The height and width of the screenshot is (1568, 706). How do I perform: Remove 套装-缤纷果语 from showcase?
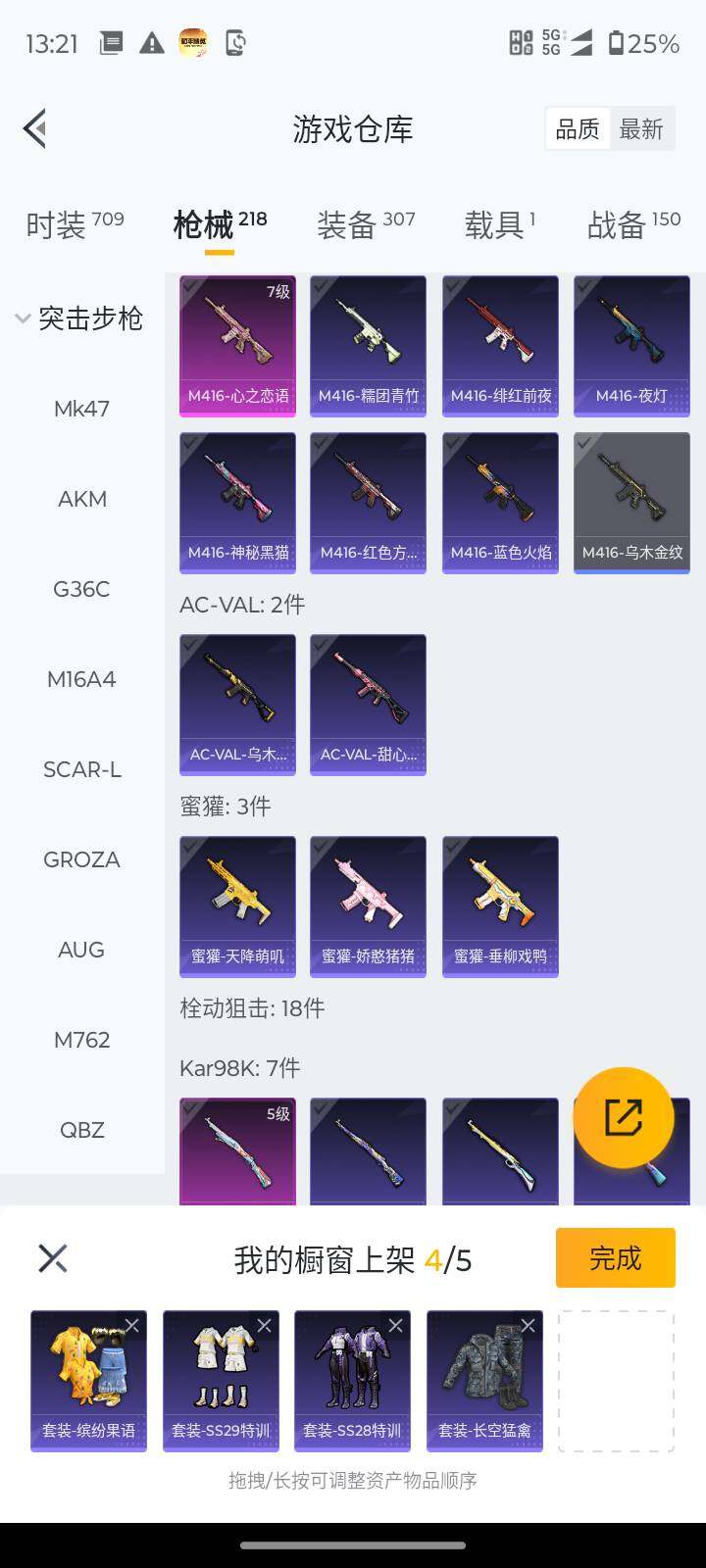click(x=132, y=1326)
